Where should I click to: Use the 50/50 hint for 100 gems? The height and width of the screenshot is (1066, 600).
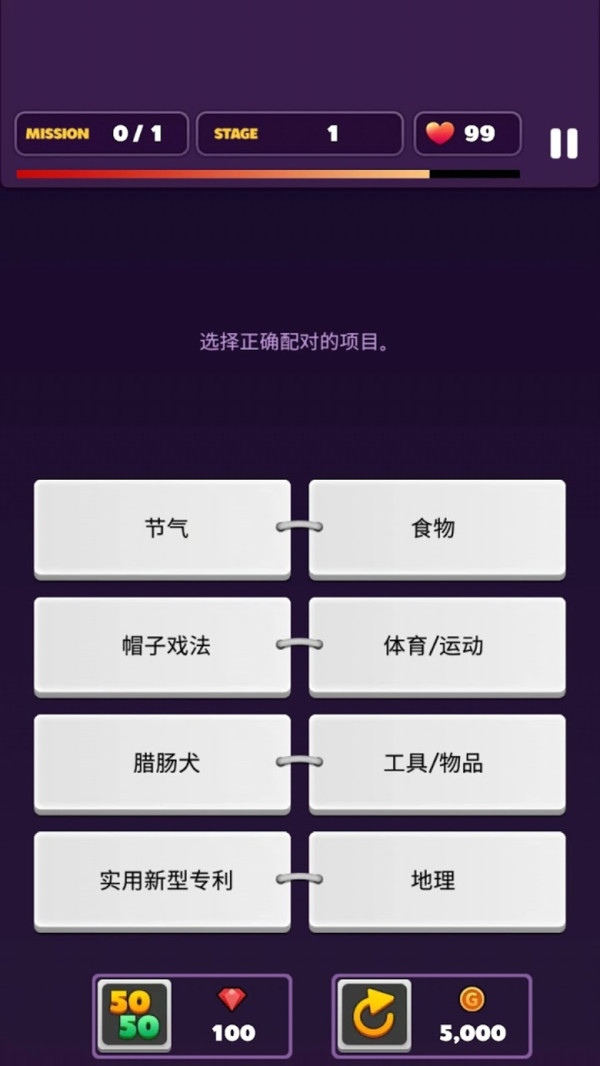point(134,1015)
